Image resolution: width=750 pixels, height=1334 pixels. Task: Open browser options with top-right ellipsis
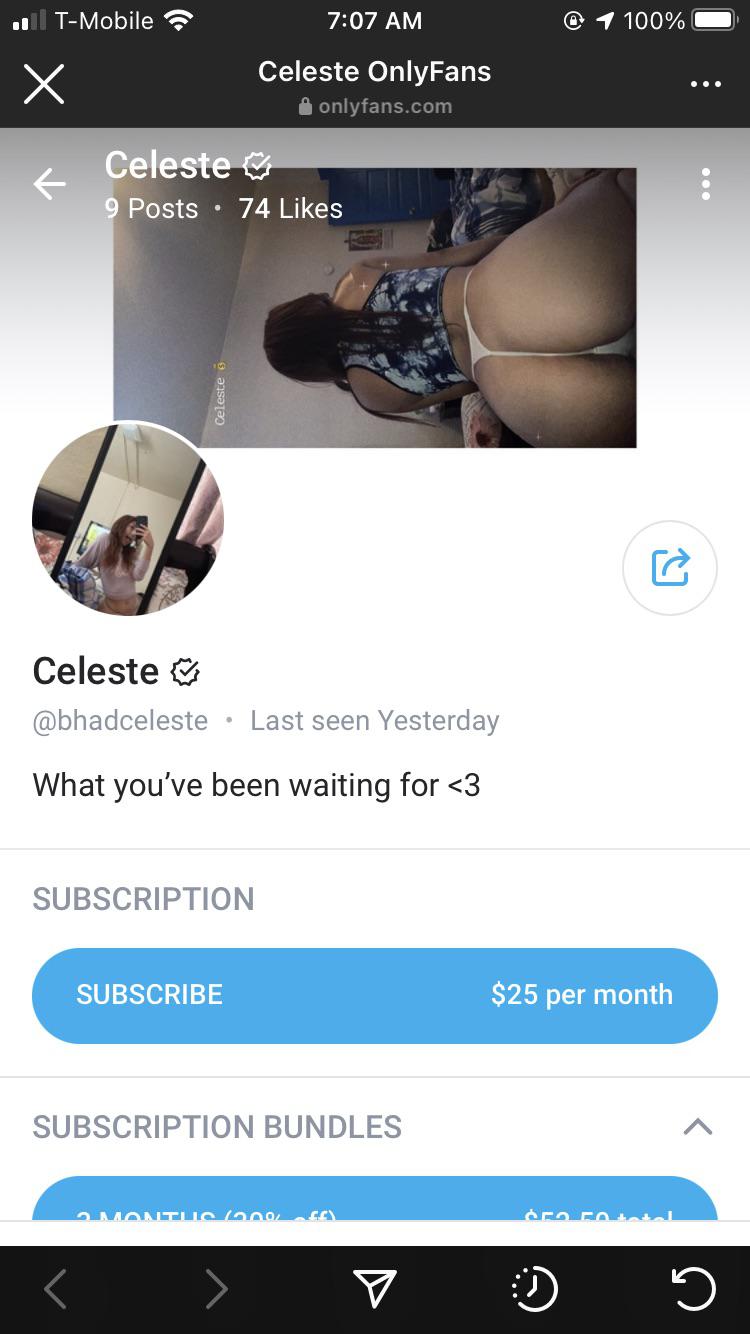pyautogui.click(x=706, y=84)
